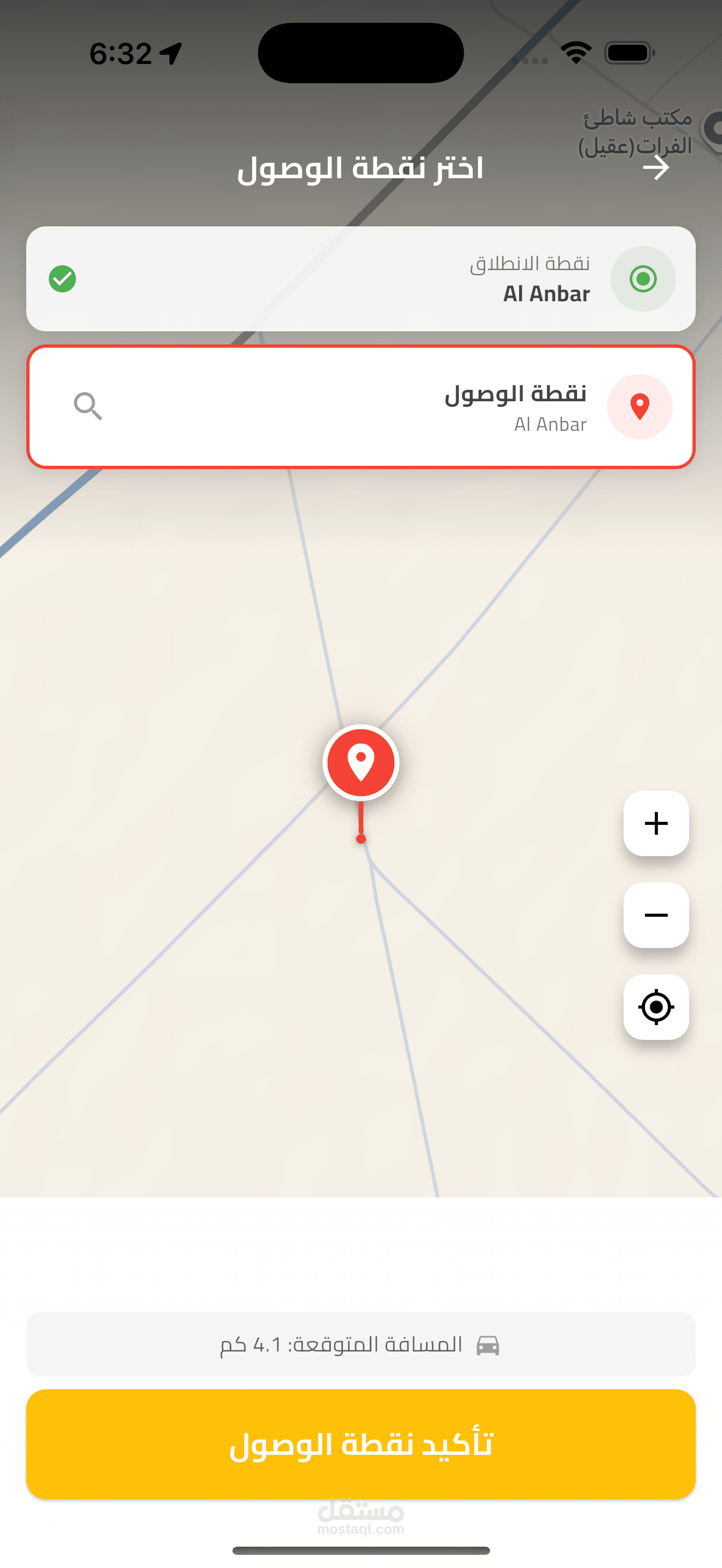Image resolution: width=722 pixels, height=1568 pixels.
Task: Open the starting point Al Anbar card
Action: [x=360, y=279]
